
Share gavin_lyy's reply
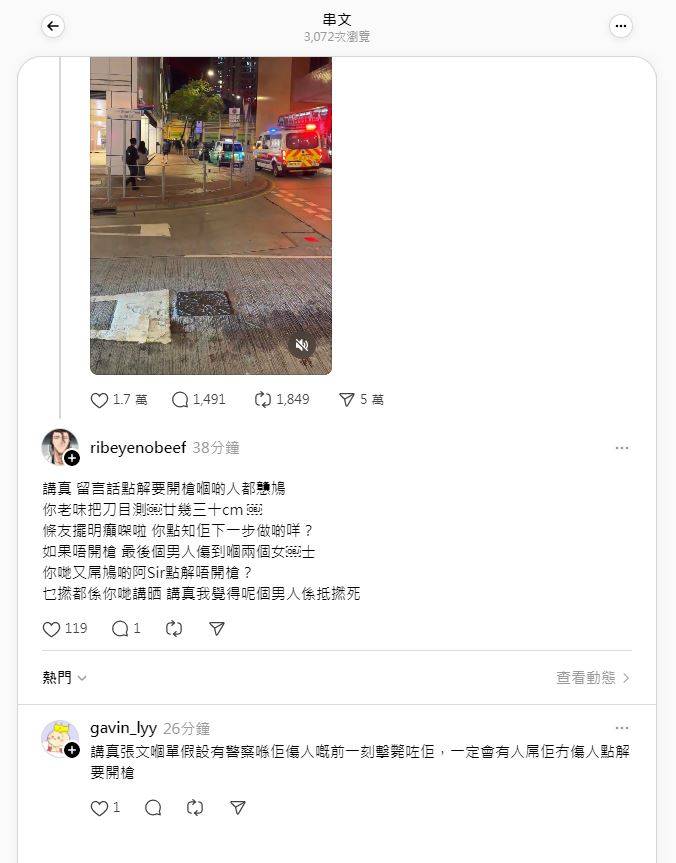(x=238, y=808)
